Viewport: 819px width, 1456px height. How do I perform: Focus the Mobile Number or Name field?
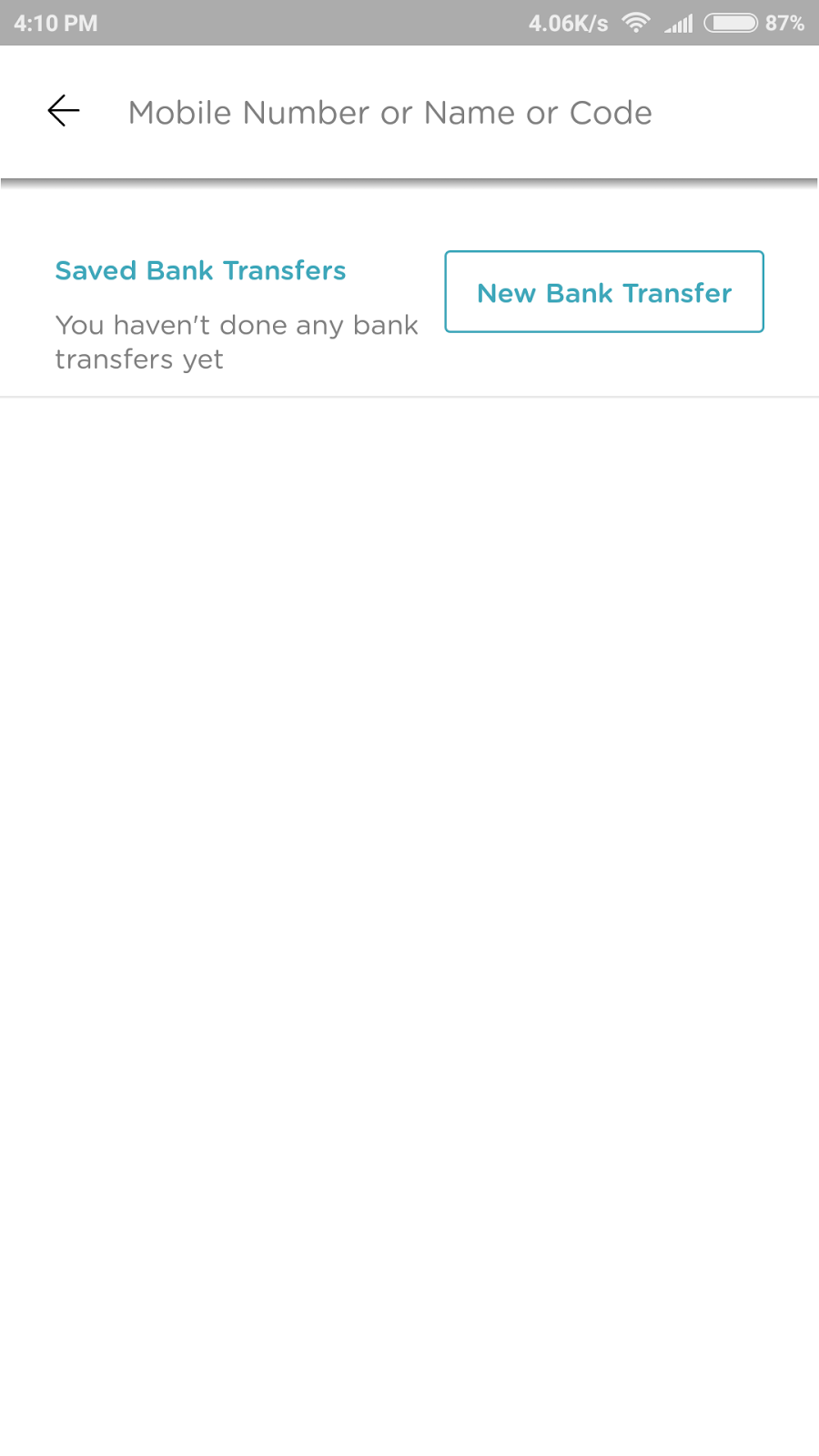click(391, 113)
